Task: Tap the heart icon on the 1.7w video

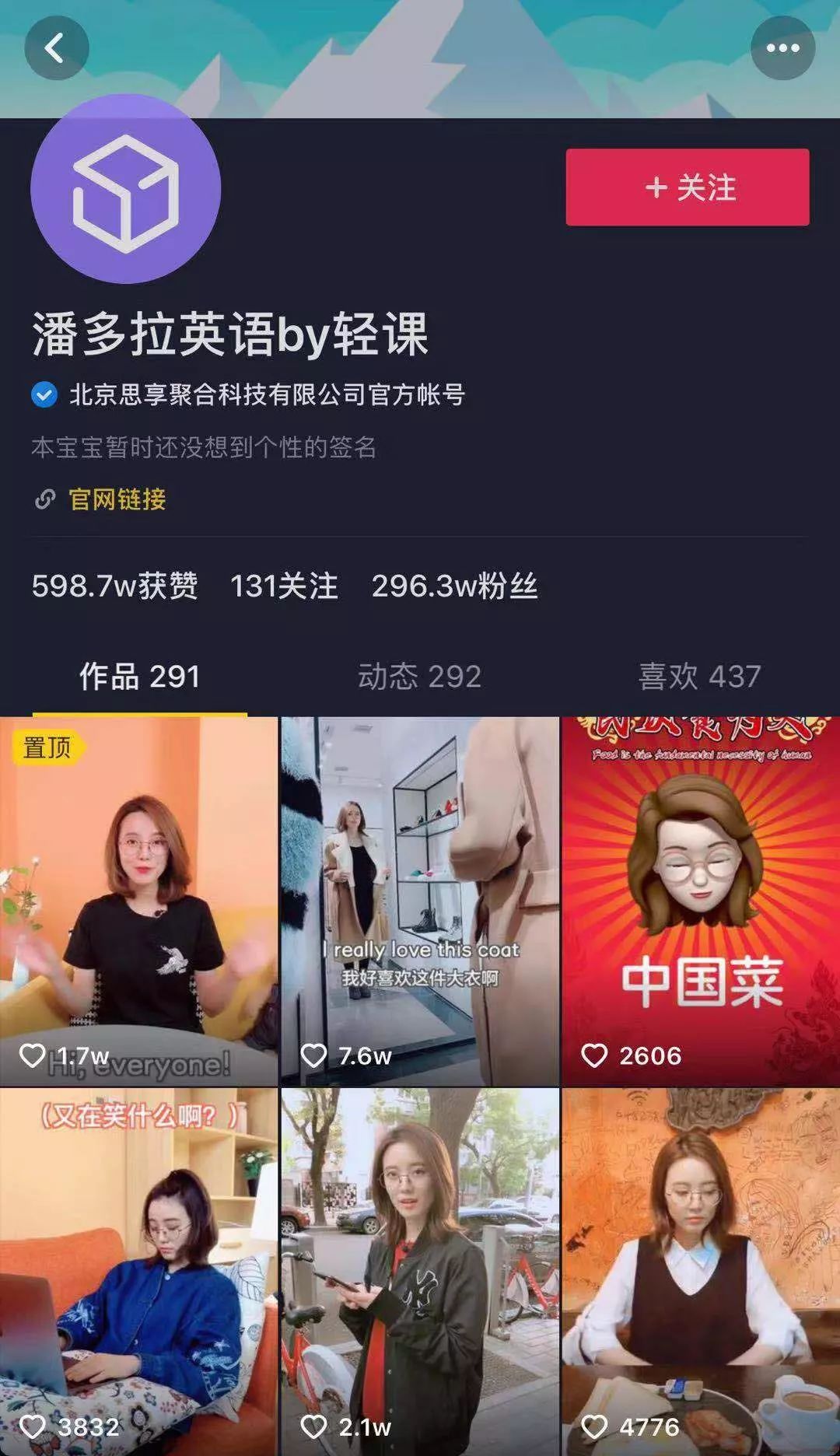Action: [x=33, y=1055]
